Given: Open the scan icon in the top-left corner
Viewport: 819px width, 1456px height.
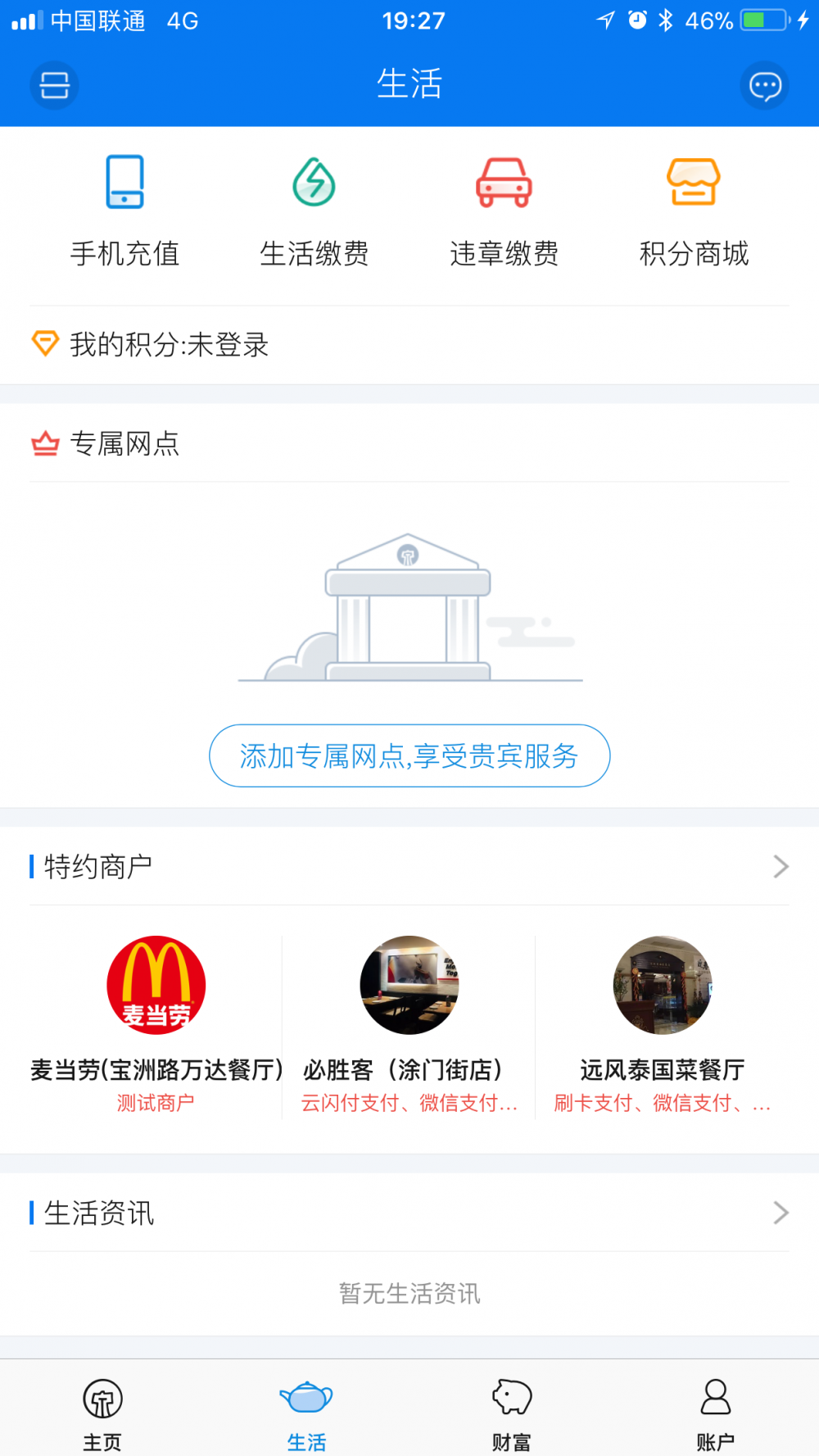Looking at the screenshot, I should point(54,85).
